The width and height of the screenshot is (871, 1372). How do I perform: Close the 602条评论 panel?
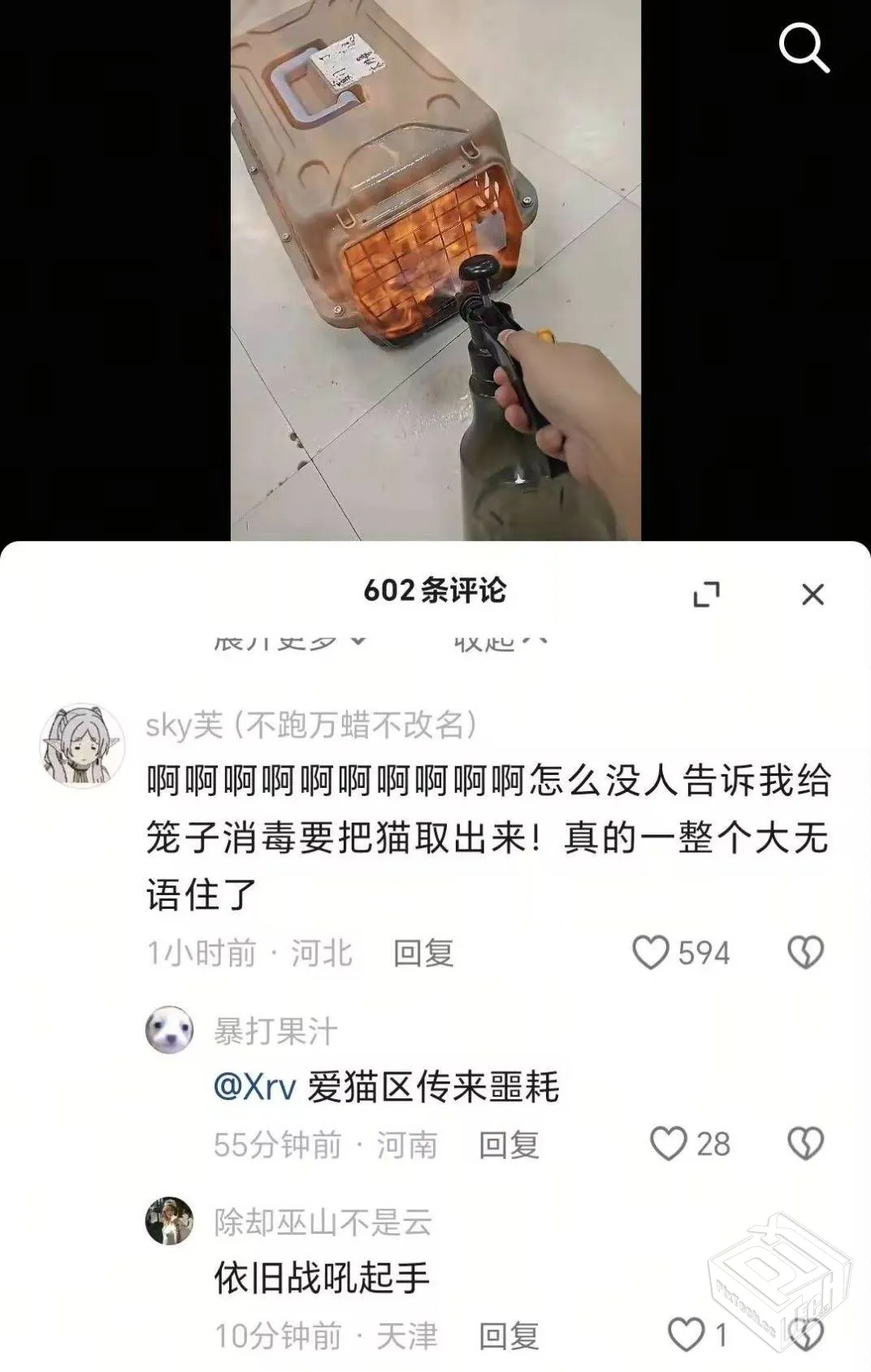tap(812, 594)
